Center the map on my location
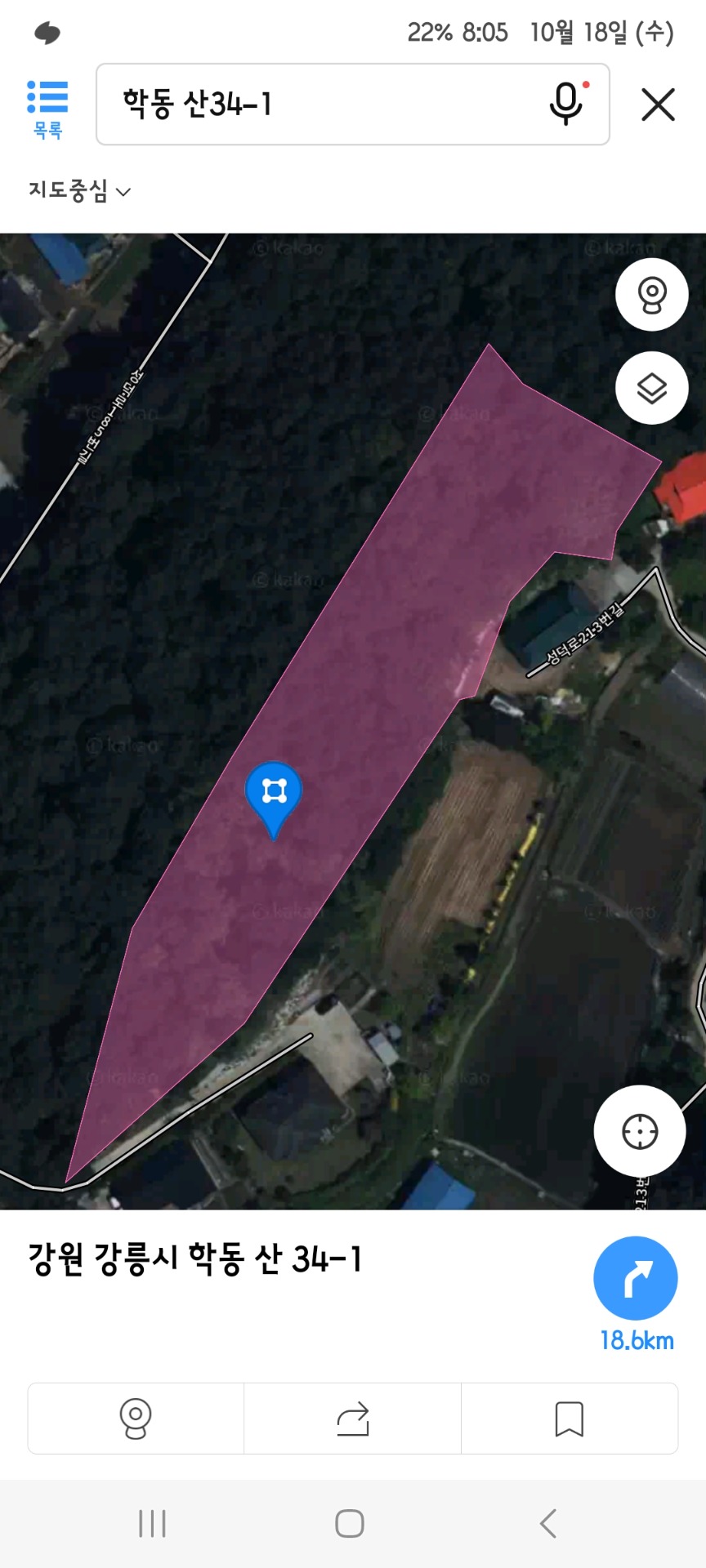This screenshot has width=706, height=1568. pos(640,1132)
